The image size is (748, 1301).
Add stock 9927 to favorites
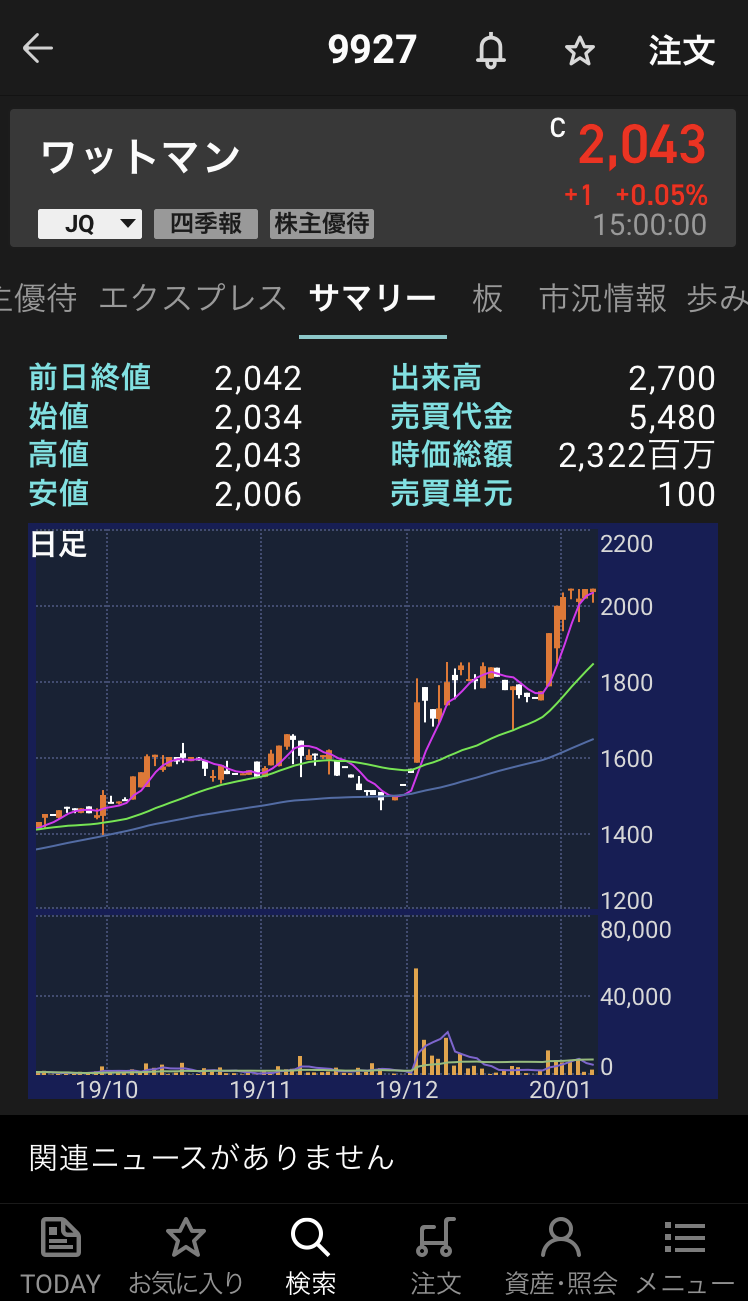(x=580, y=50)
